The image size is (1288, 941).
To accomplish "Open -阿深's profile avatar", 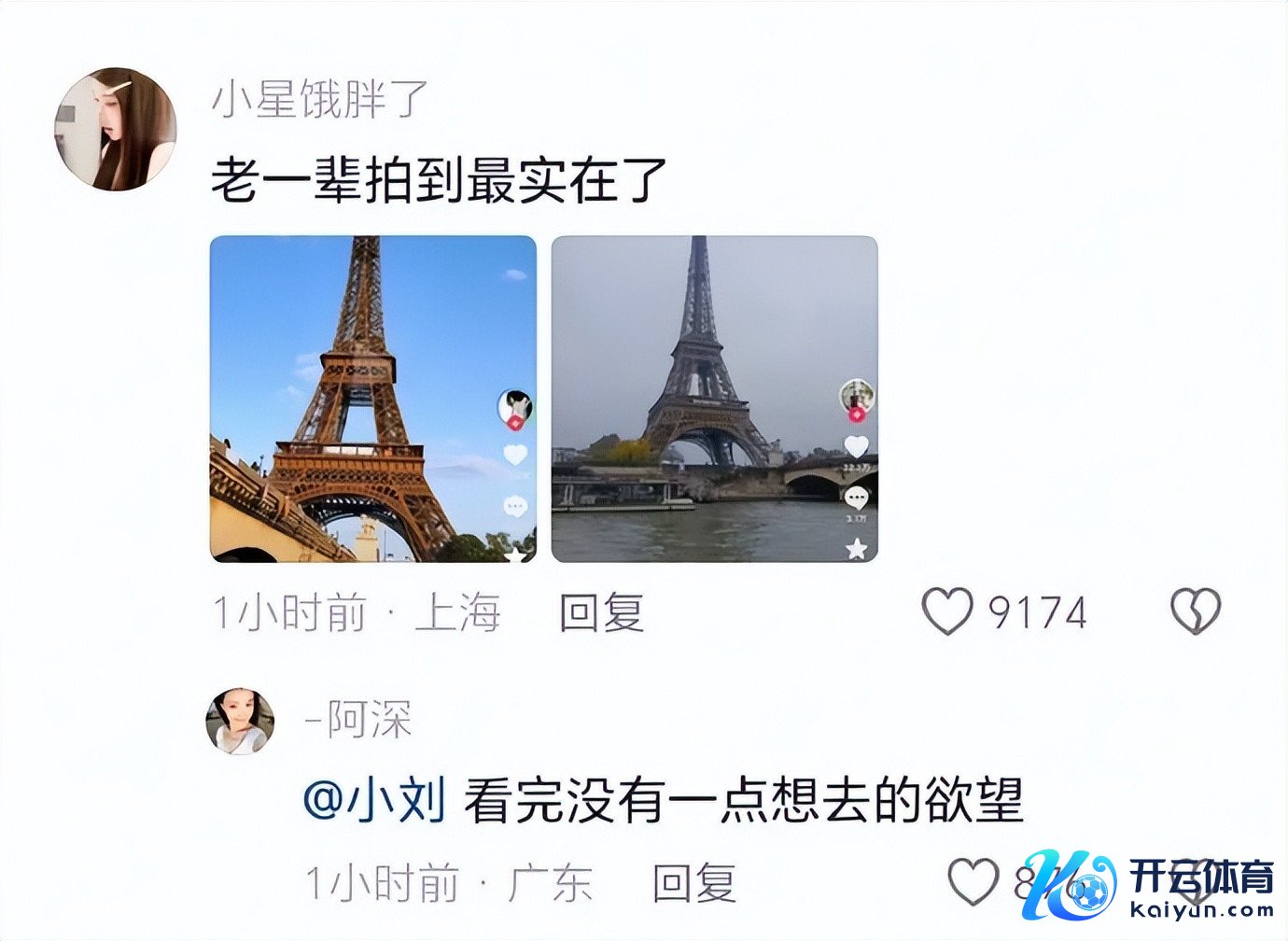I will point(240,721).
